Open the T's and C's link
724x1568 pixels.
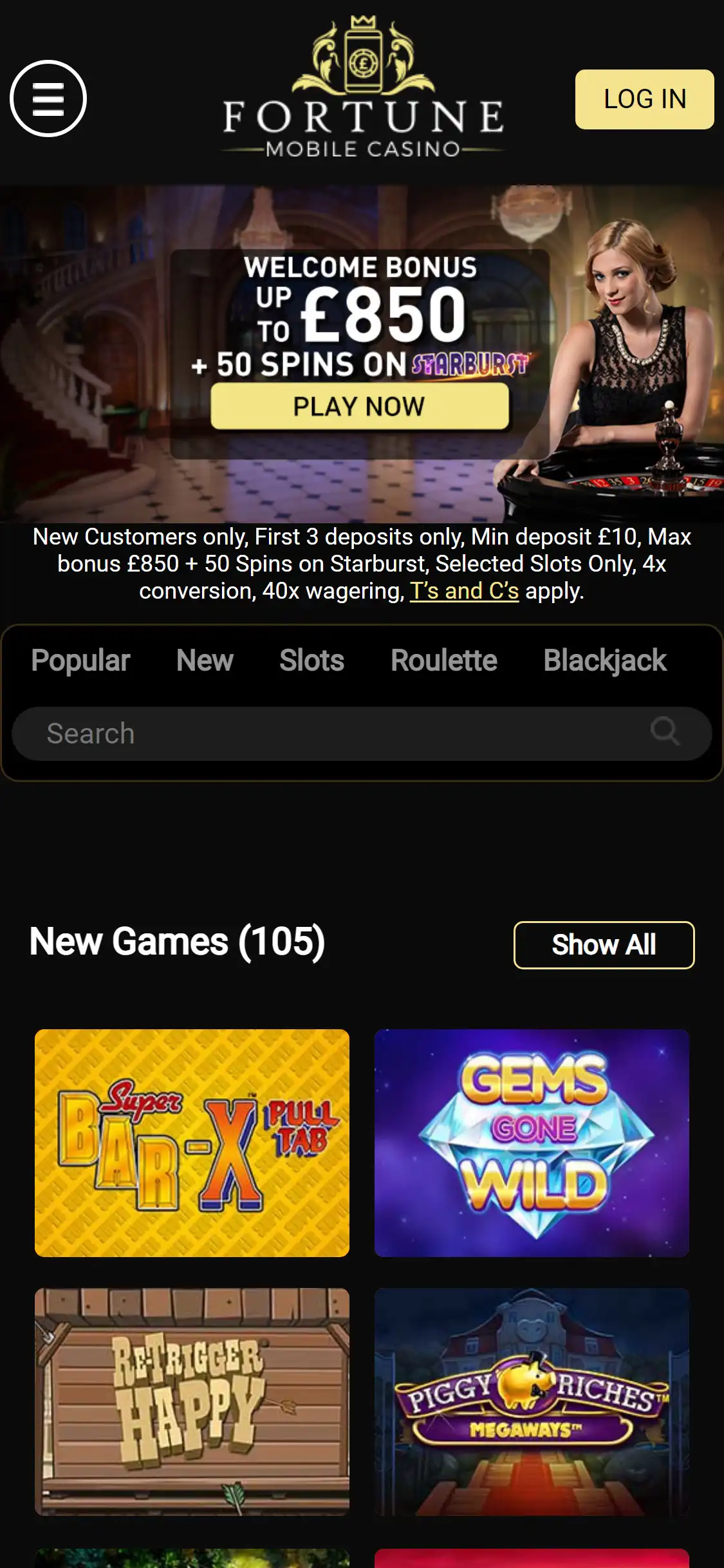(x=464, y=591)
